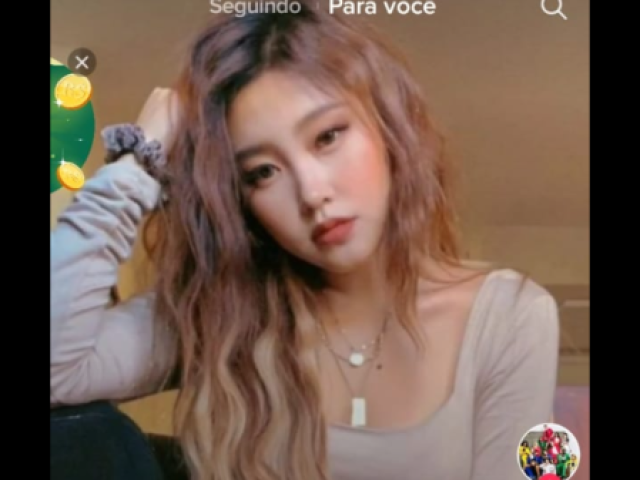640x480 pixels.
Task: Open the creator's round profile picture
Action: coord(548,453)
